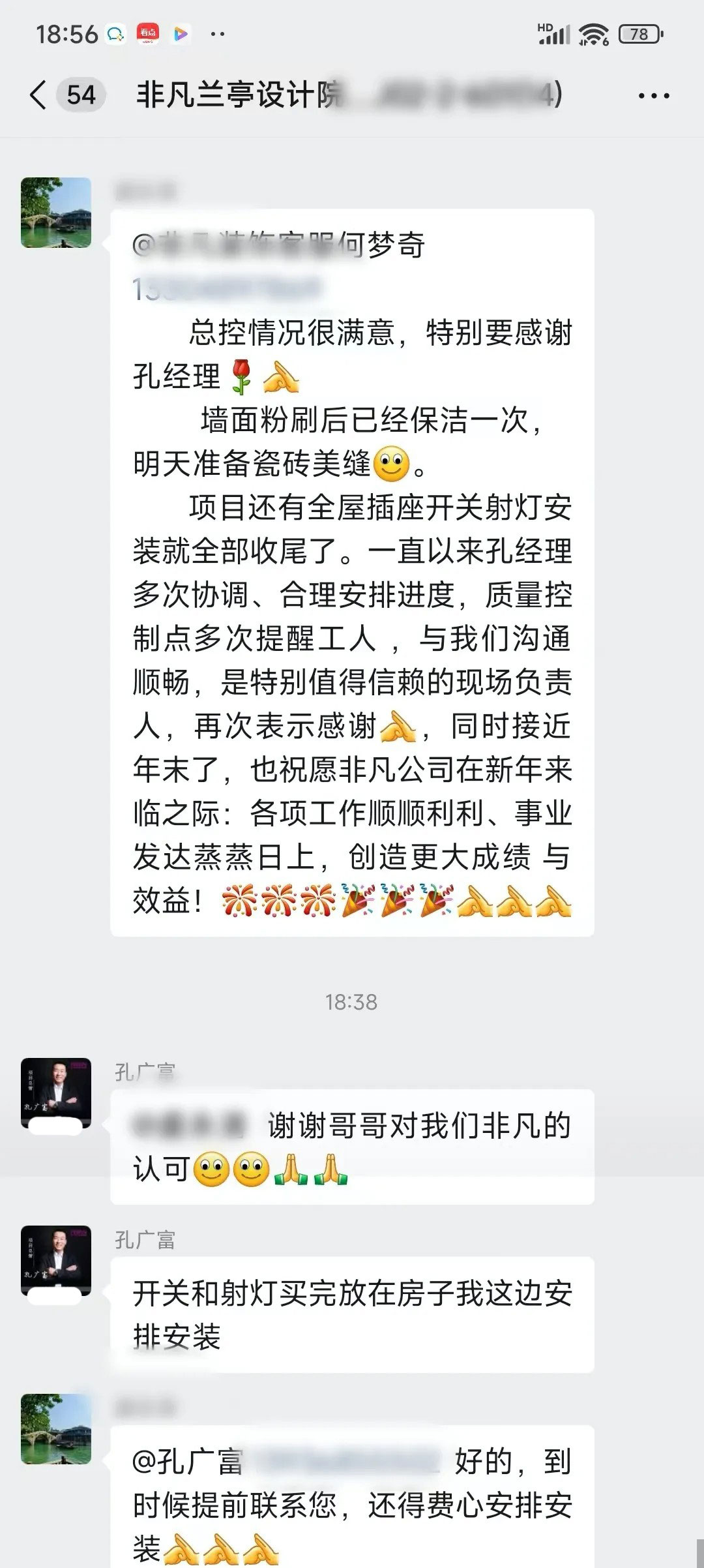
Task: Tap 孔广富's avatar beside the thanks message
Action: click(x=56, y=1093)
